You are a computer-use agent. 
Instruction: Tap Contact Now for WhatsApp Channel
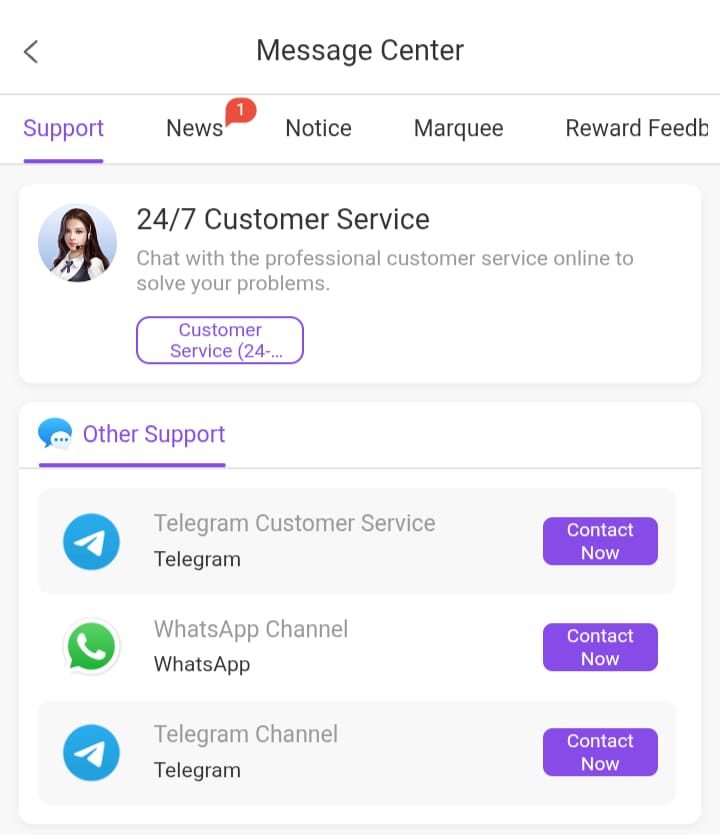click(x=599, y=647)
